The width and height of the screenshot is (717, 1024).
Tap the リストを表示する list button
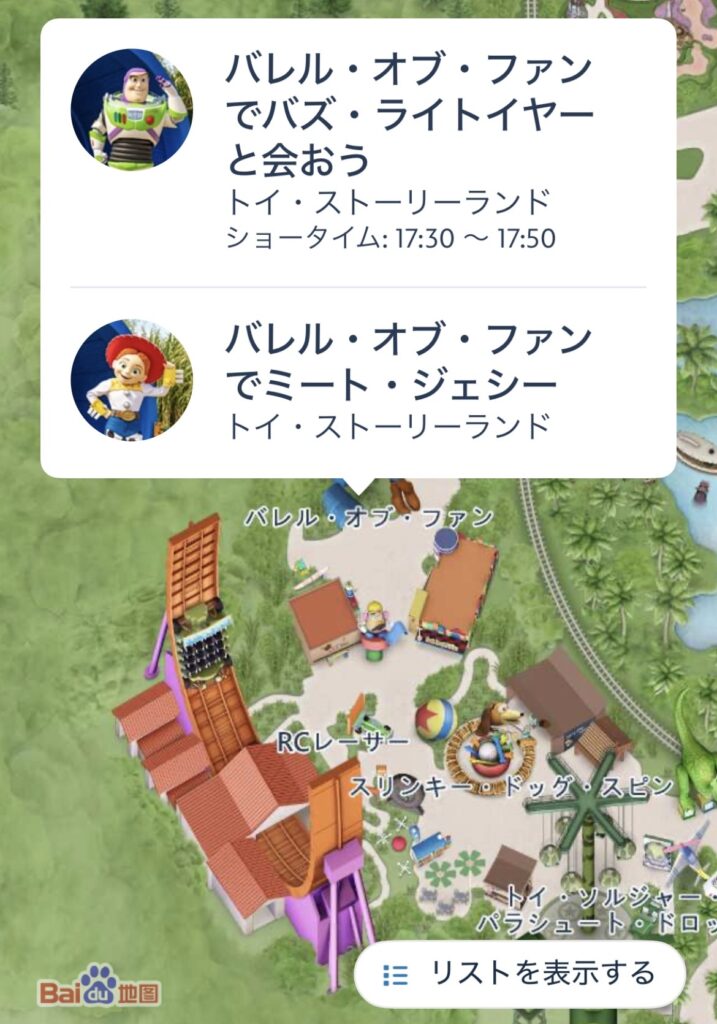520,972
